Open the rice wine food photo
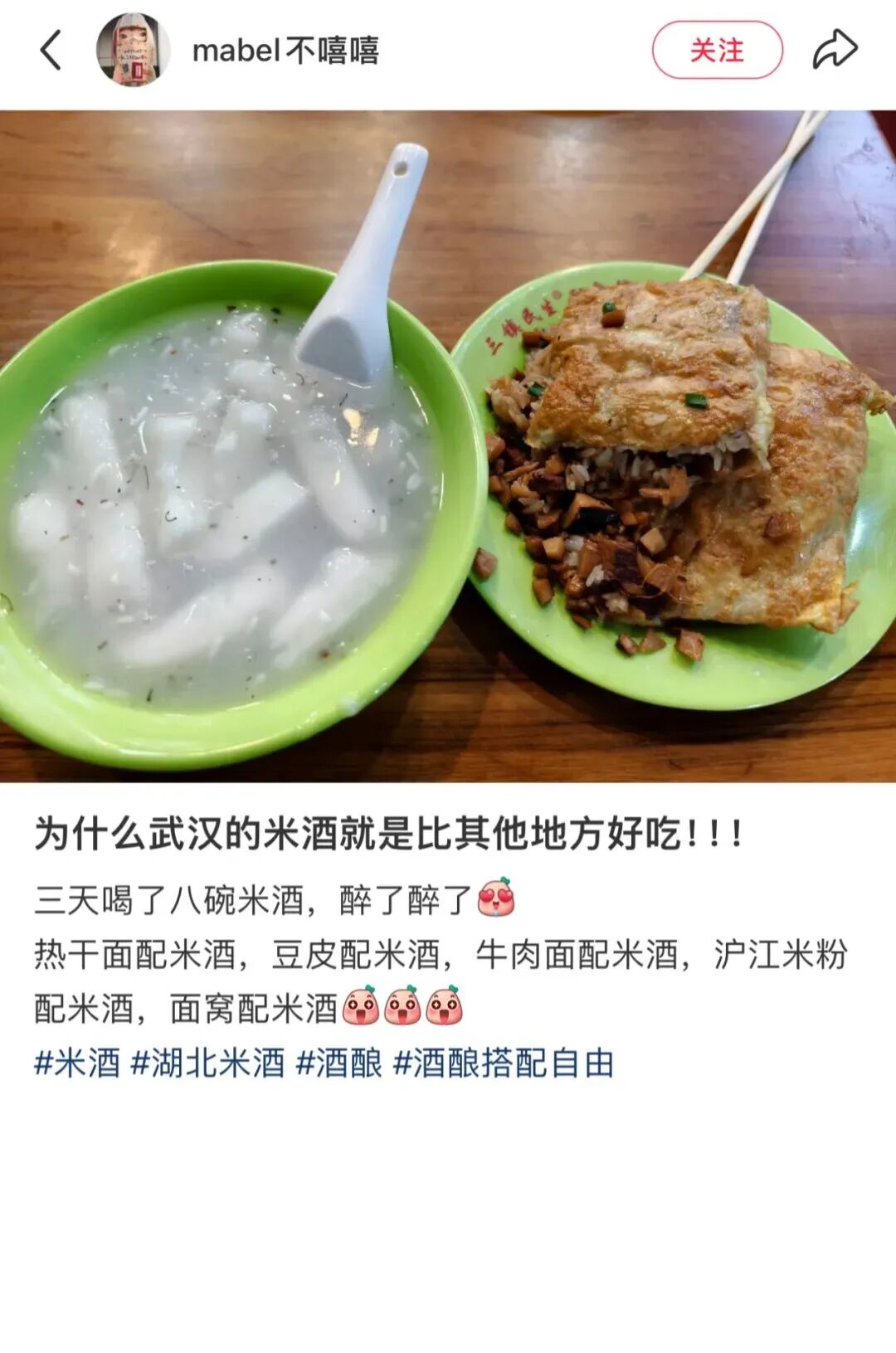Image resolution: width=896 pixels, height=1353 pixels. point(448,446)
